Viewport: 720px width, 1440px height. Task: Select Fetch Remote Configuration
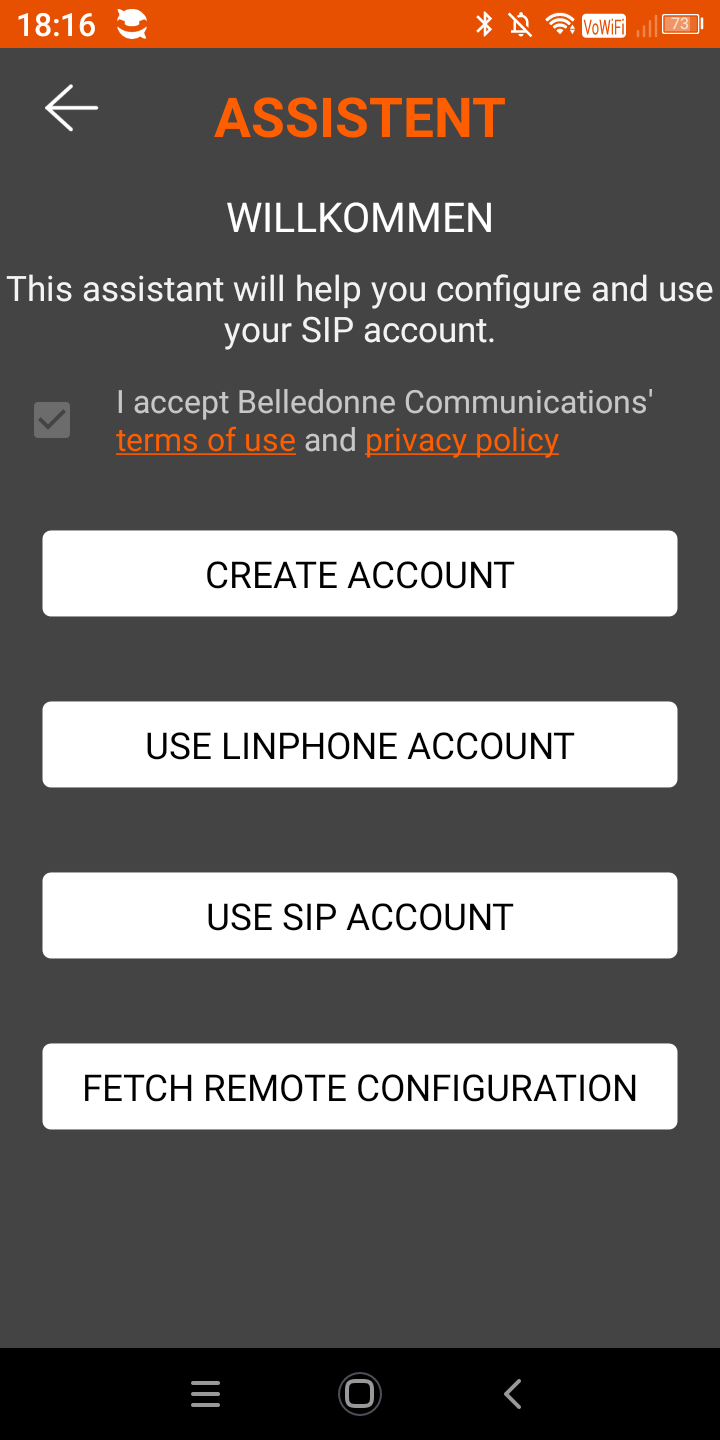pyautogui.click(x=360, y=1086)
